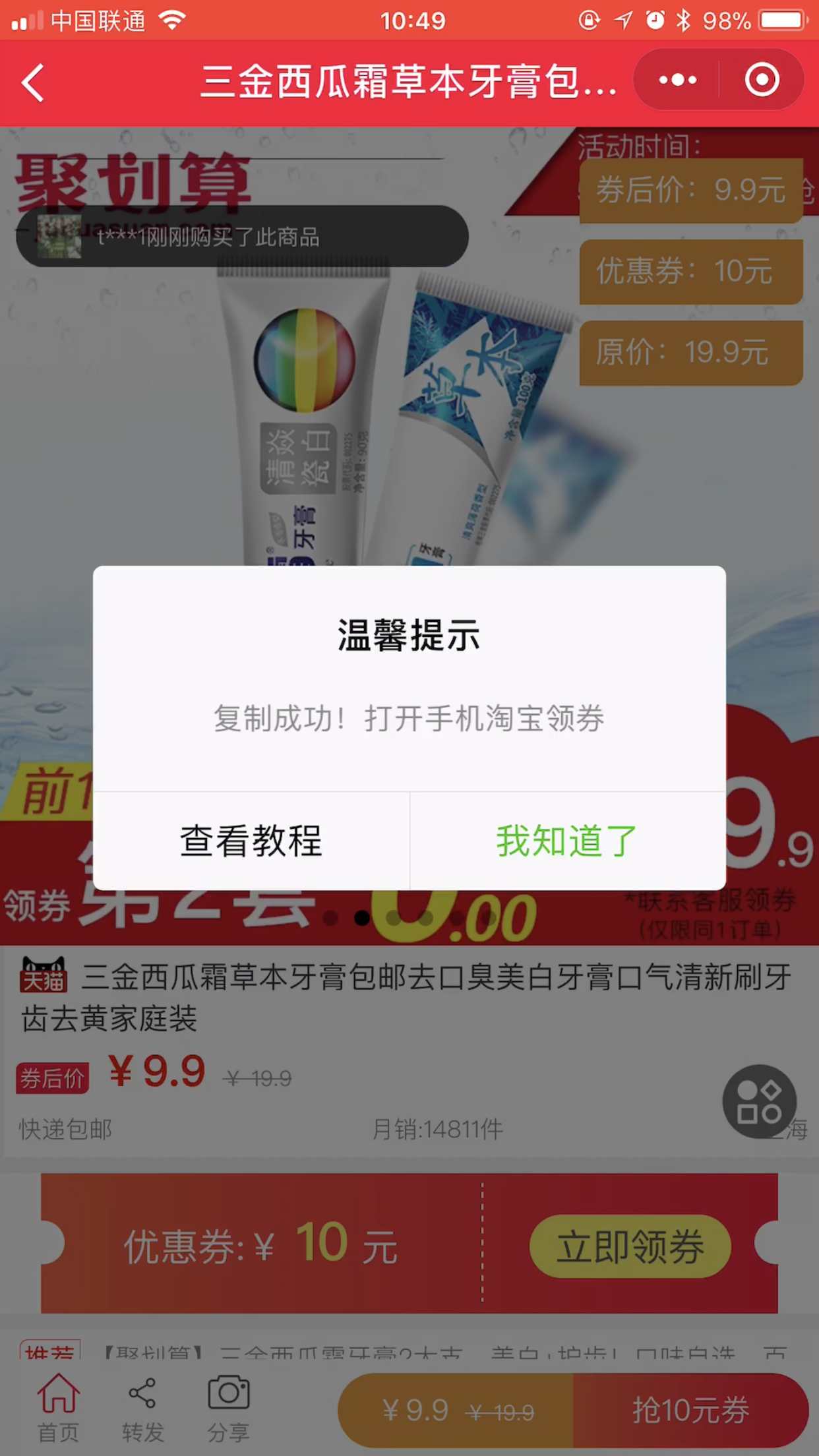The width and height of the screenshot is (819, 1456).
Task: Tap 抢10元券 at the bottom
Action: coord(690,1410)
